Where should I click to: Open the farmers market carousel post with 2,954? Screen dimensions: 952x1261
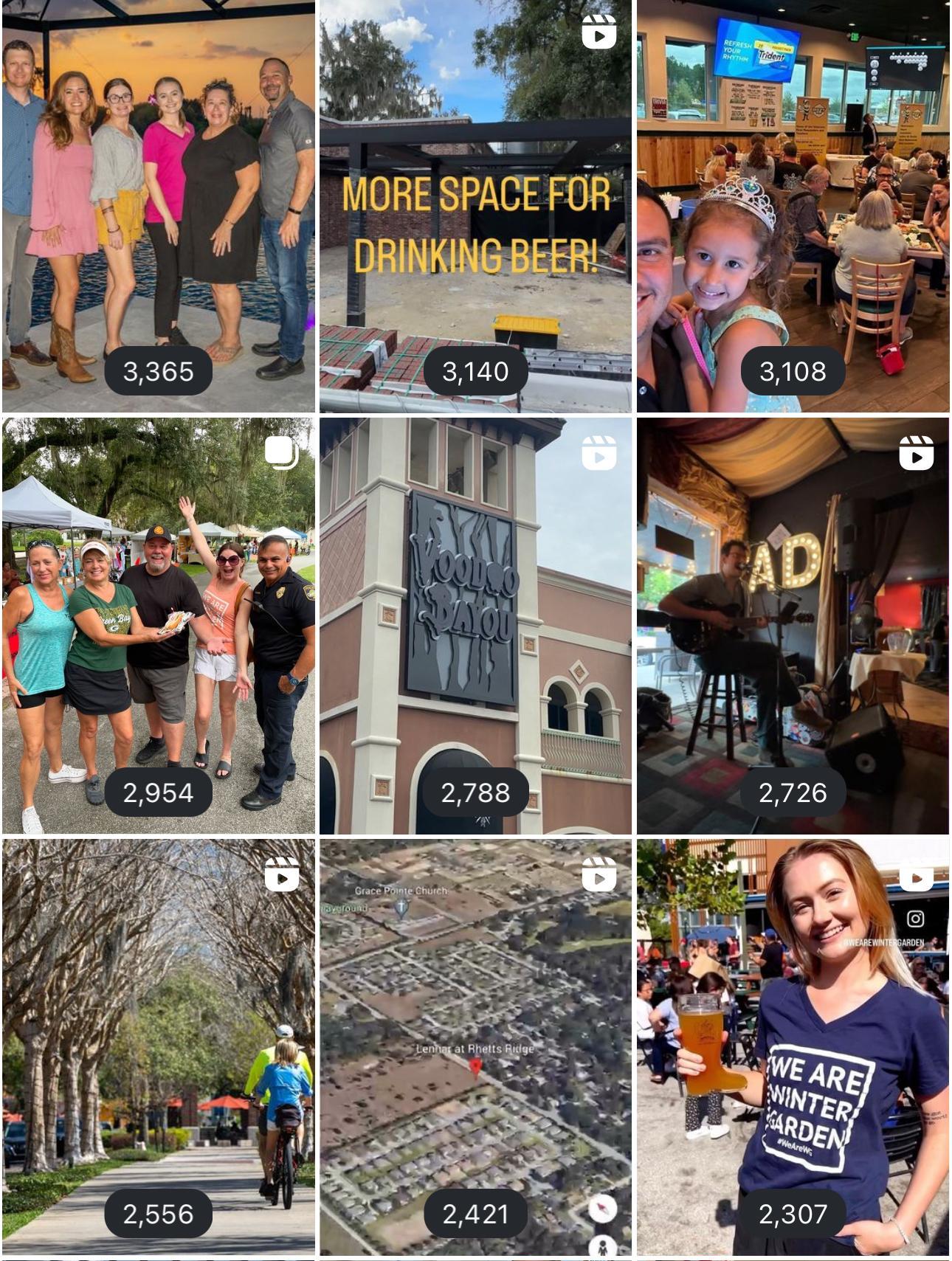pyautogui.click(x=158, y=626)
